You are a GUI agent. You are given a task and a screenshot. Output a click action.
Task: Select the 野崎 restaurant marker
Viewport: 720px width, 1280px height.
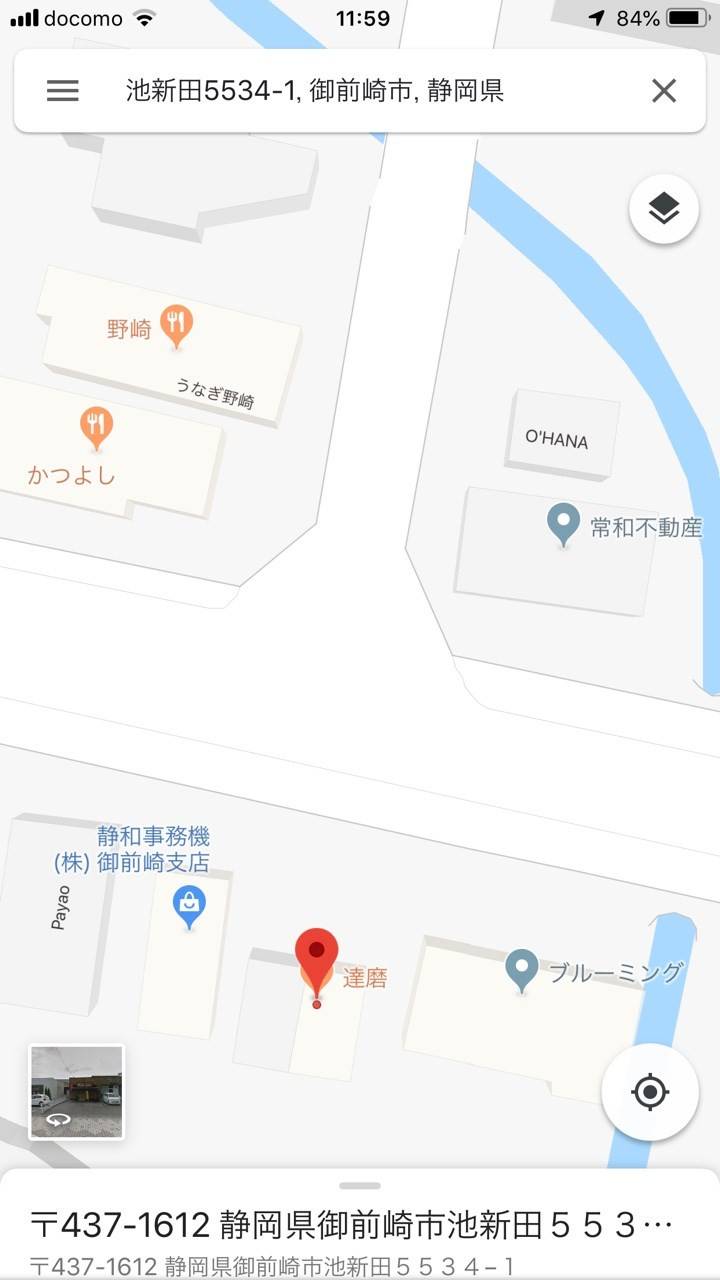(x=176, y=326)
